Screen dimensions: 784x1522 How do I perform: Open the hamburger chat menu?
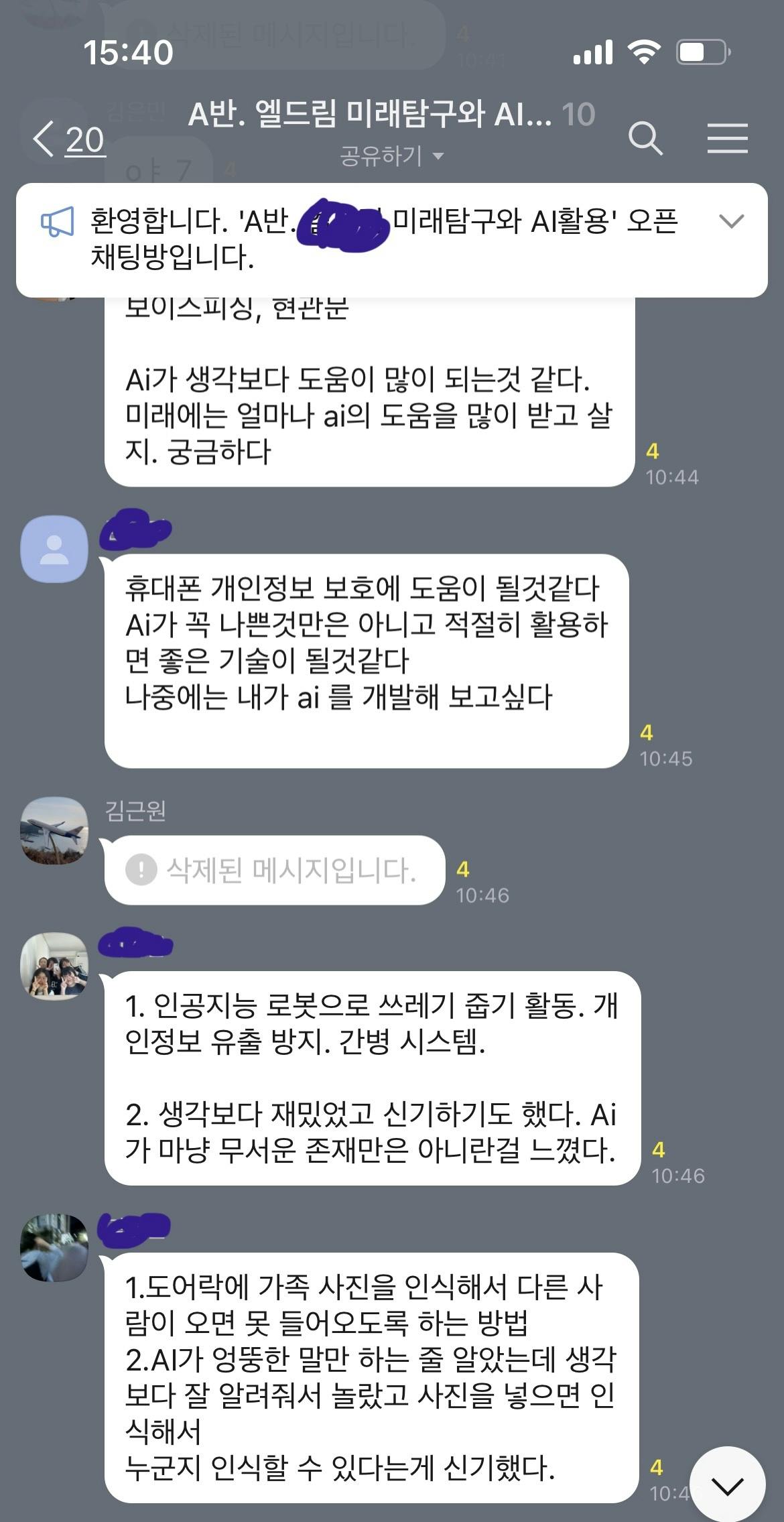[x=727, y=139]
